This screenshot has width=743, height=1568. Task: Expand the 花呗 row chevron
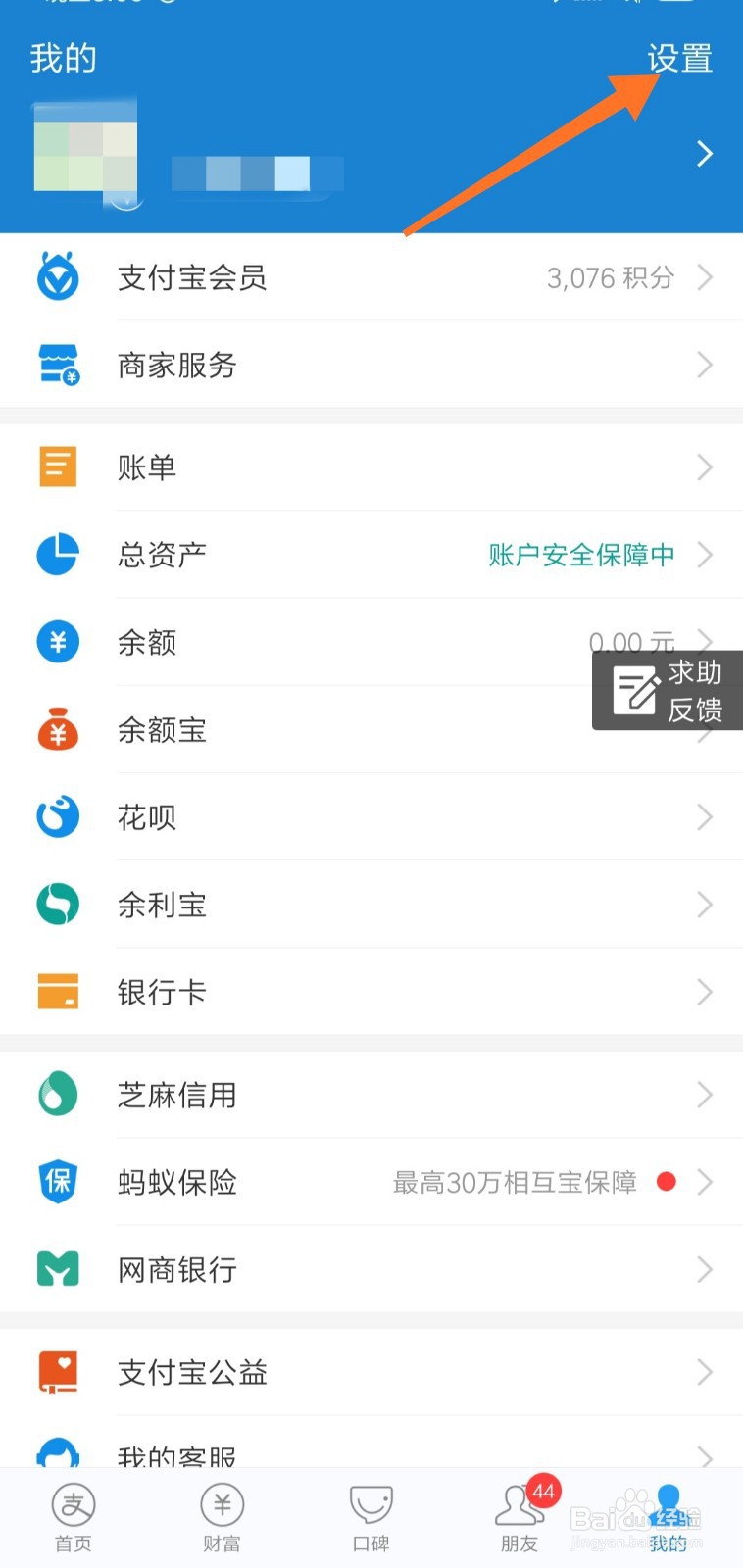click(705, 816)
